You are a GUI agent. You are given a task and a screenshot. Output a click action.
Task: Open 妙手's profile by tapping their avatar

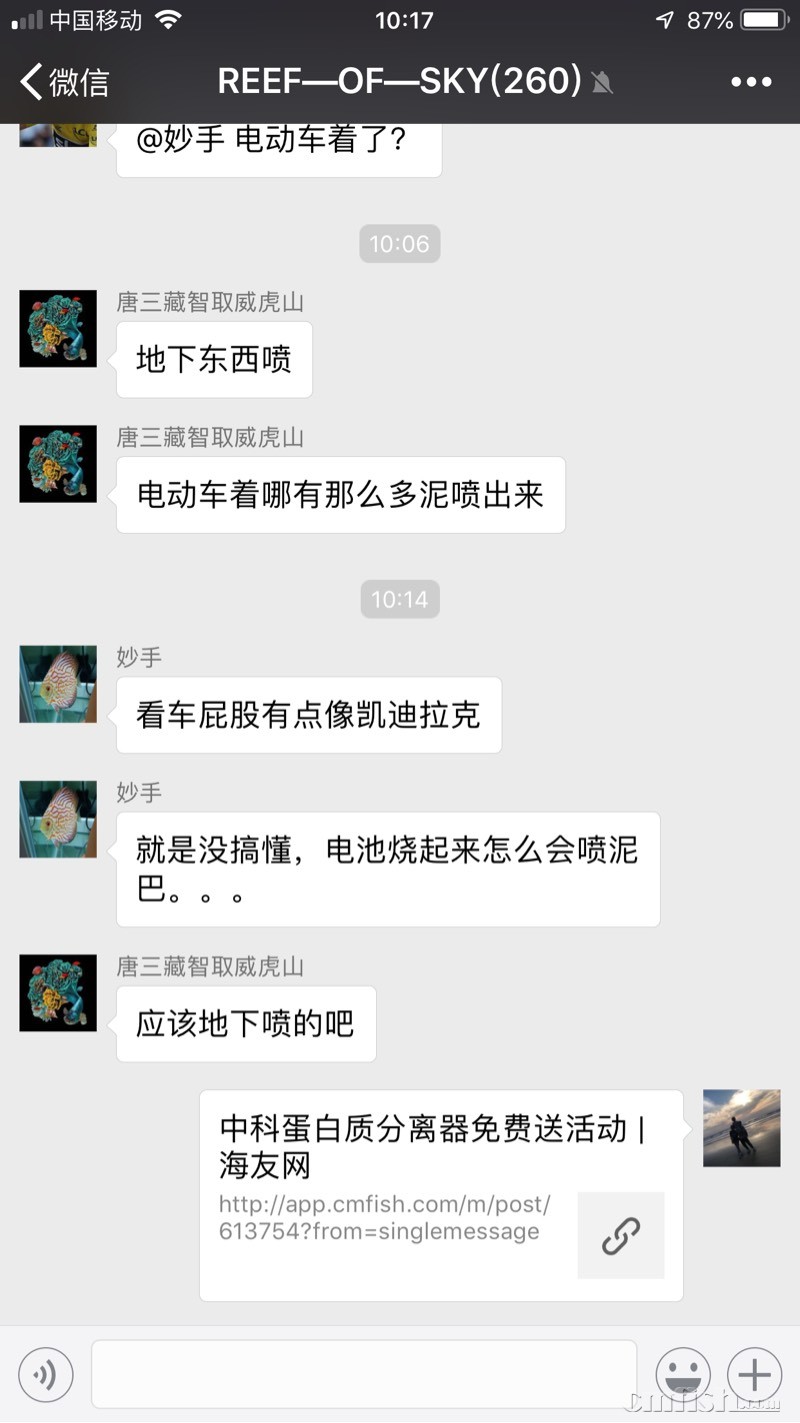57,684
